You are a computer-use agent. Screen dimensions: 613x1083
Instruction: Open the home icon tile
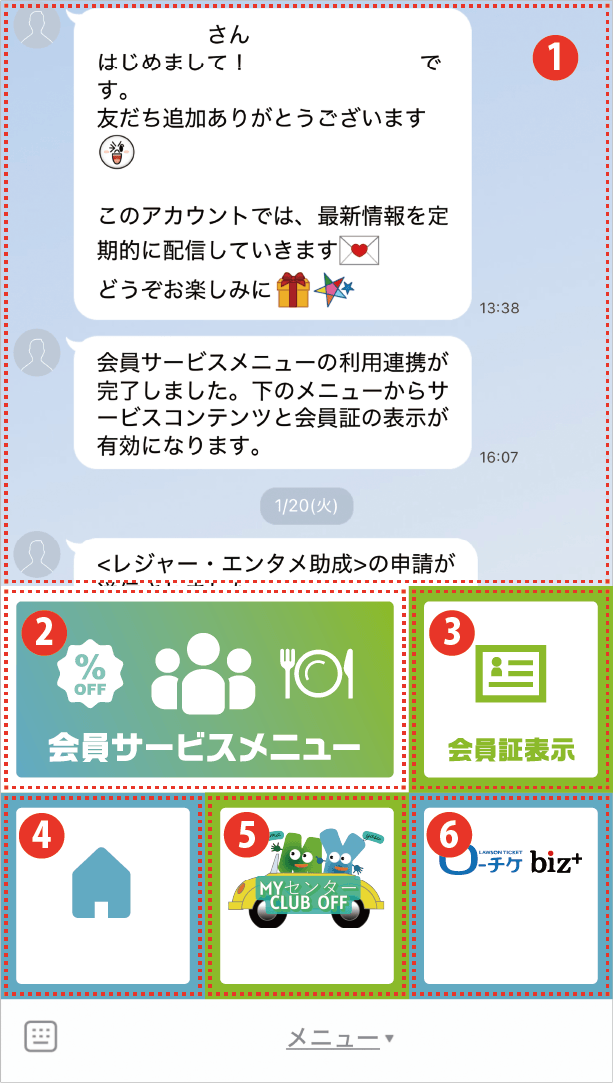point(102,895)
